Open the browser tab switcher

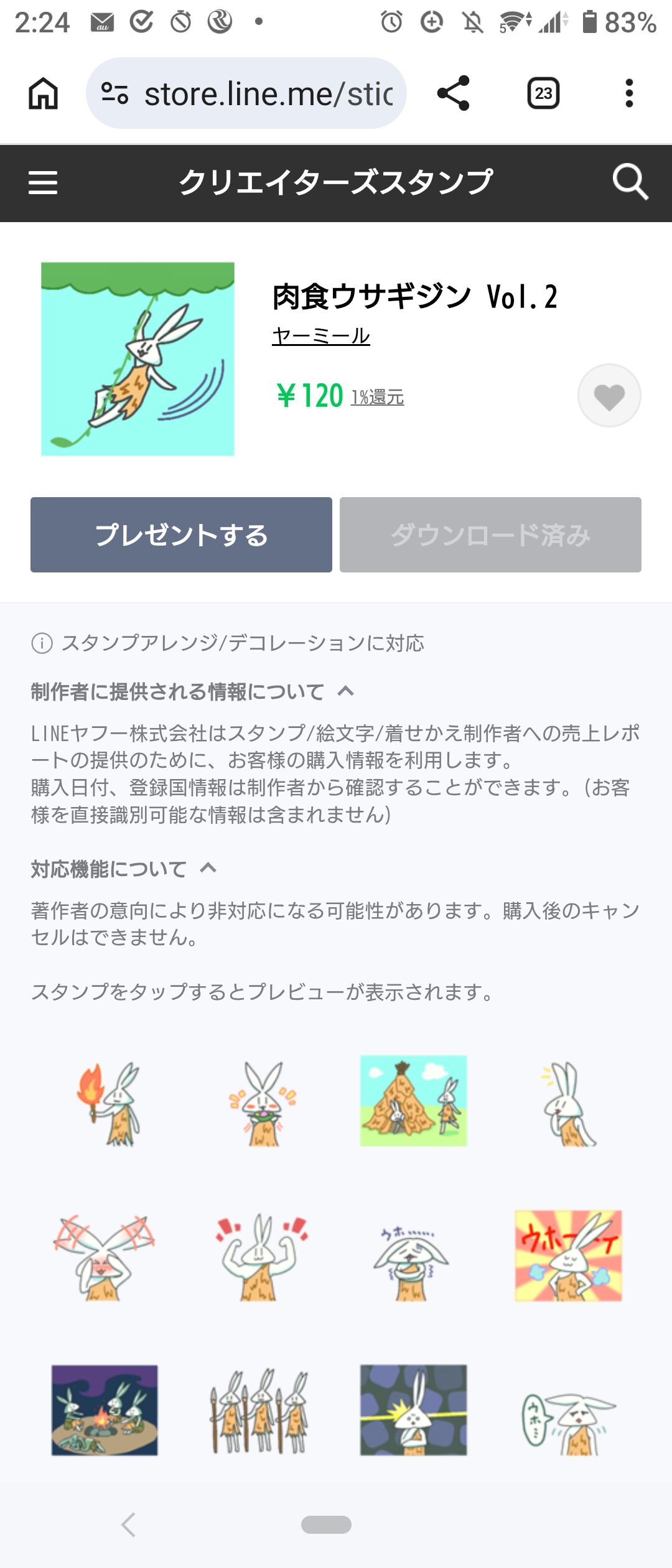(543, 94)
